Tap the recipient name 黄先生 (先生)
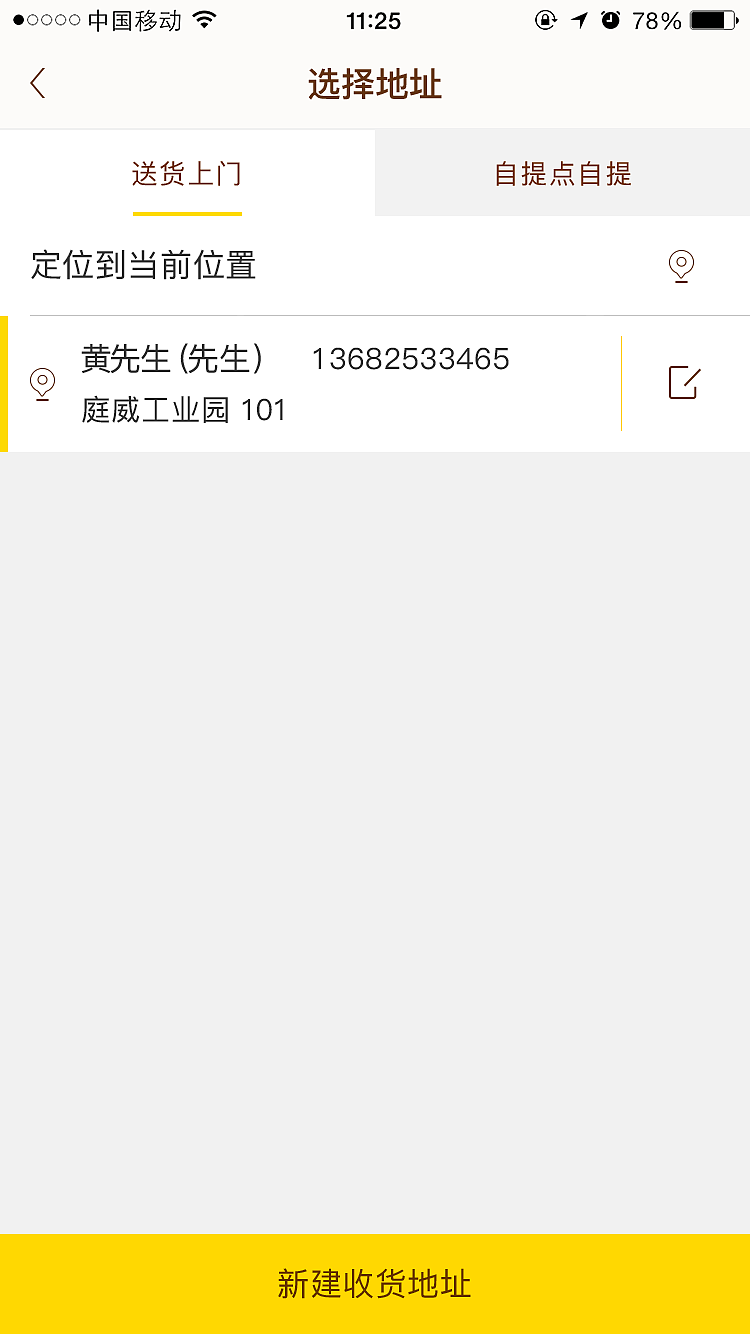The image size is (750, 1334). [172, 358]
